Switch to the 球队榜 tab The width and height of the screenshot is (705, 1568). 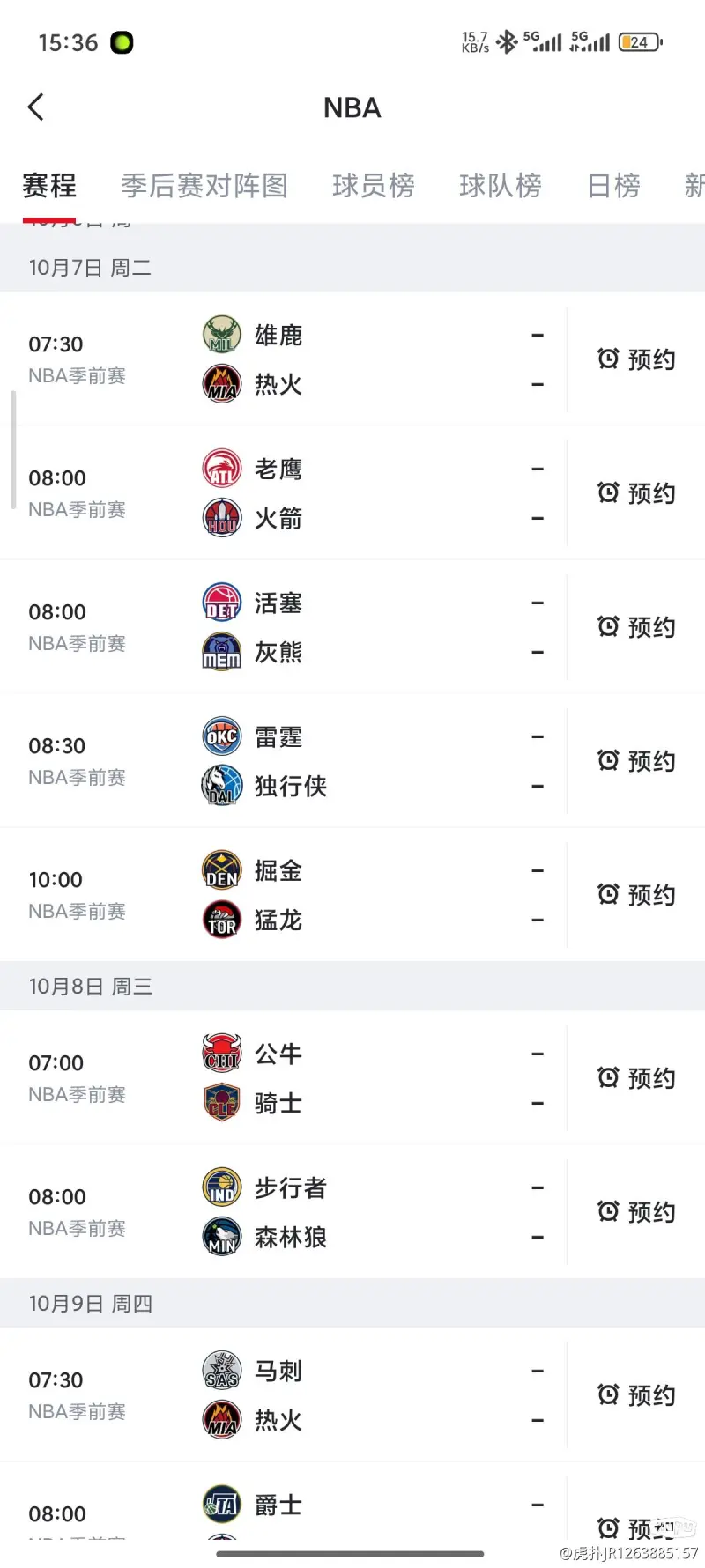[x=500, y=186]
